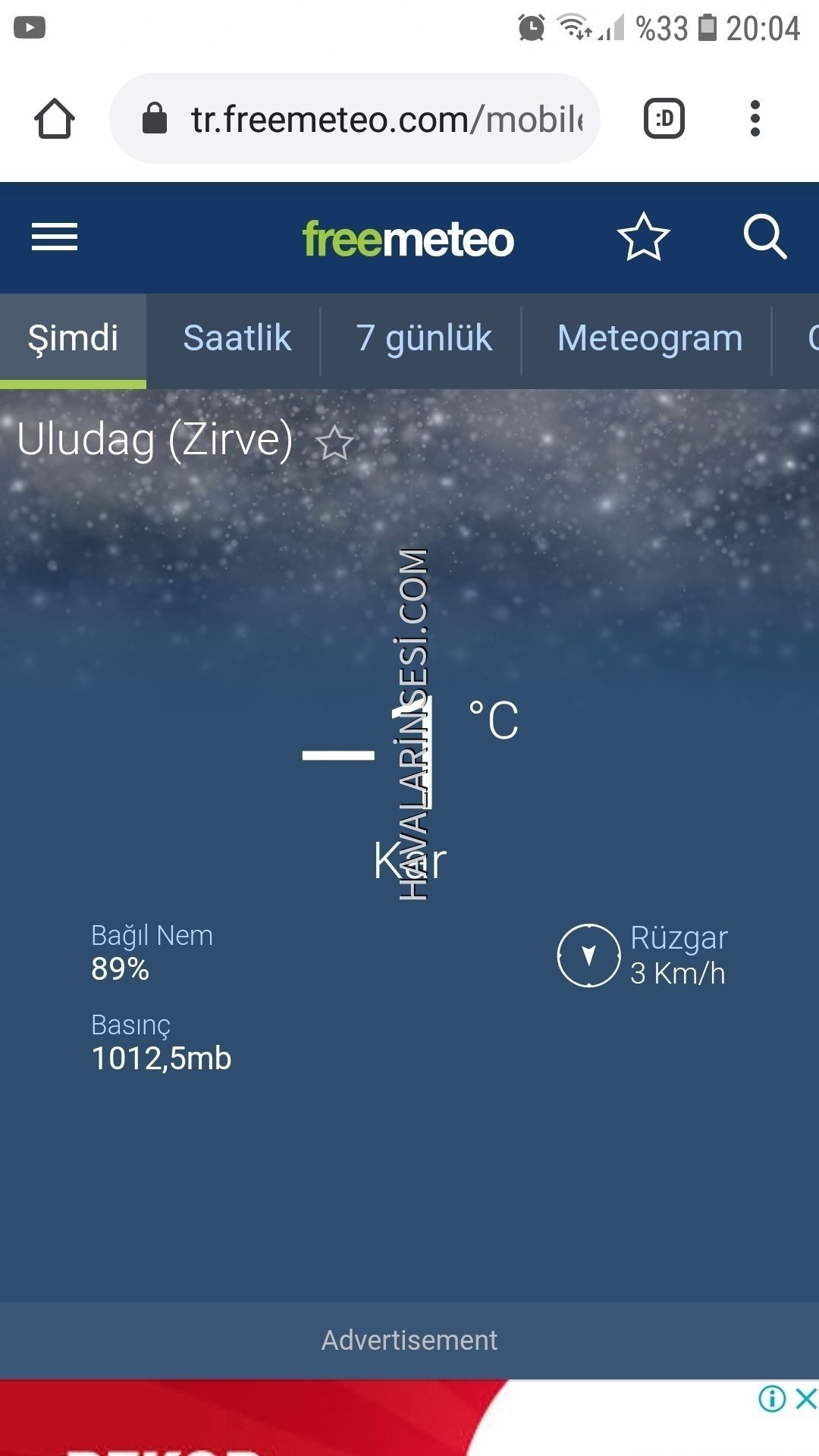Open the browser overflow menu
This screenshot has width=819, height=1456.
pyautogui.click(x=755, y=119)
